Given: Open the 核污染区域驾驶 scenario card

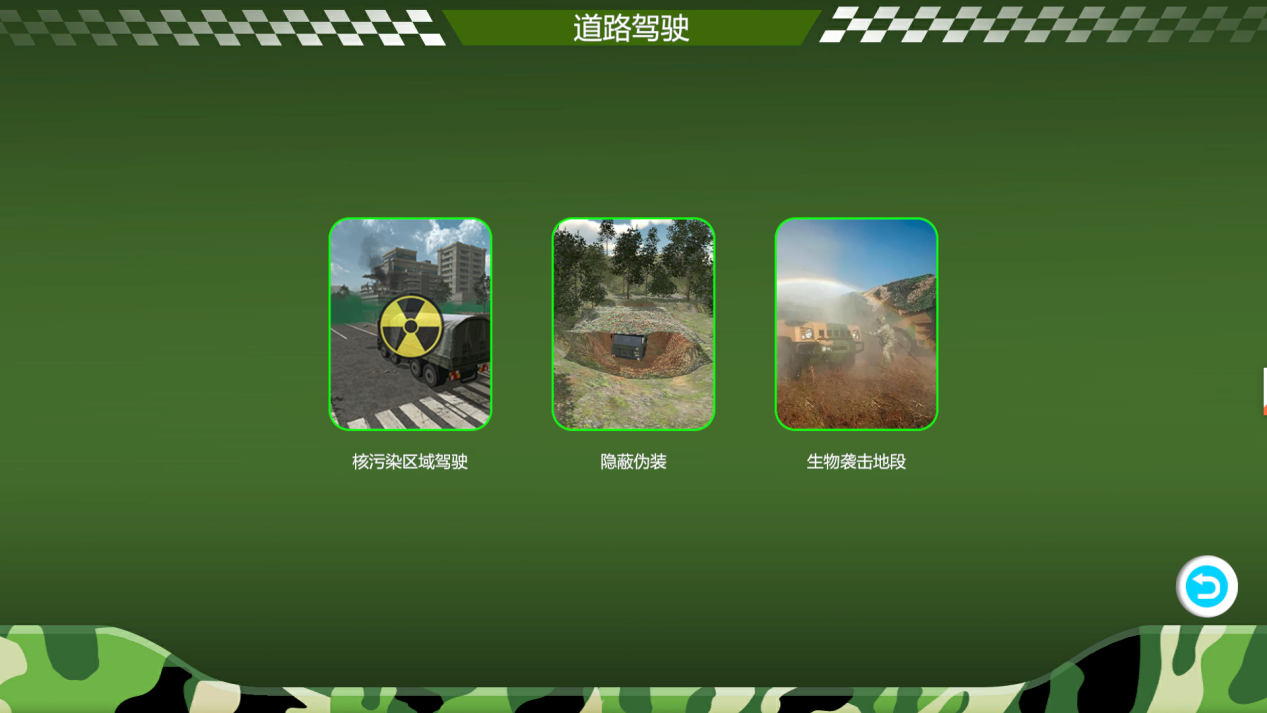Looking at the screenshot, I should coord(410,324).
